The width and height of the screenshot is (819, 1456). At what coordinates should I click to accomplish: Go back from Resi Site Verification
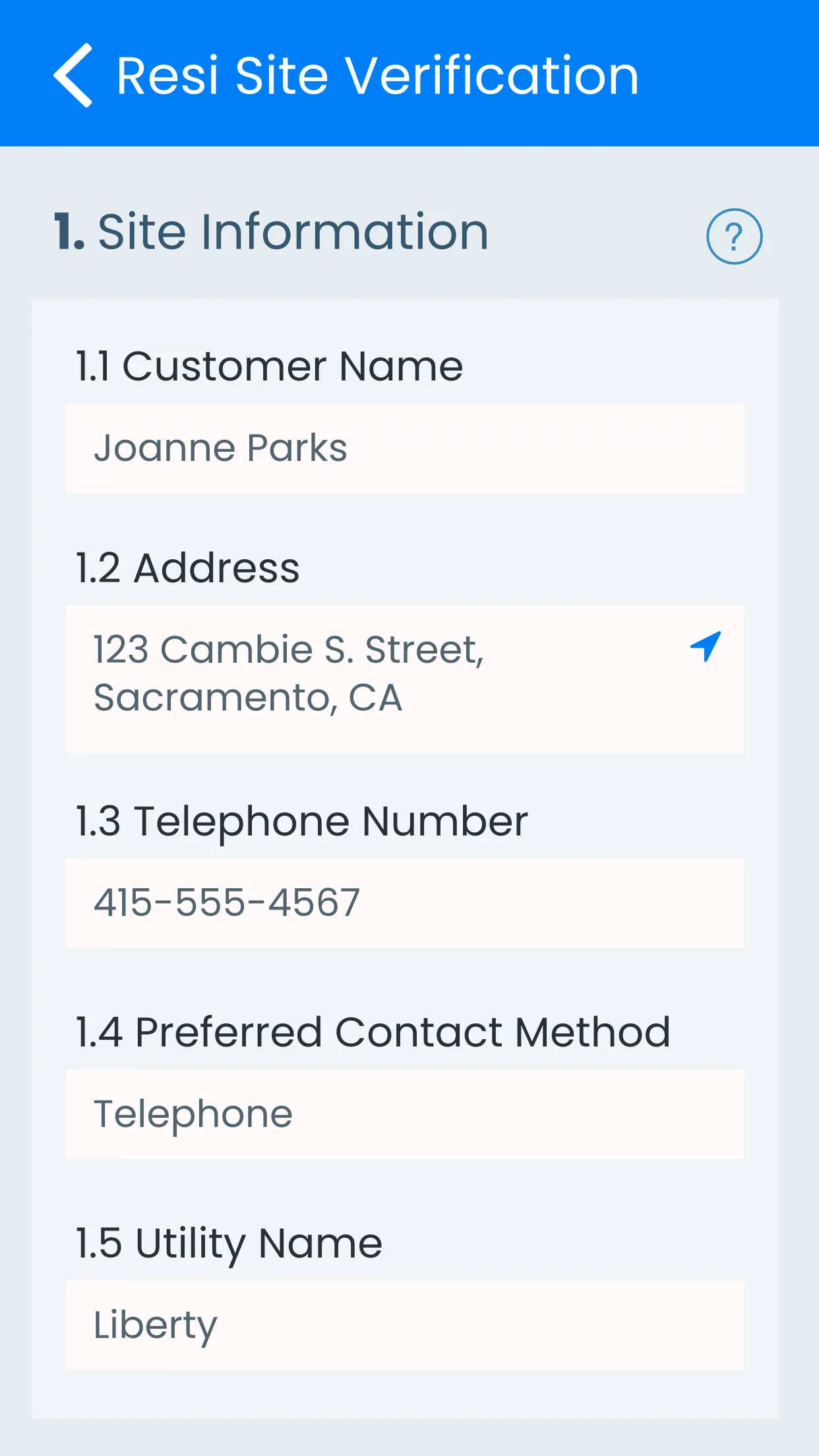click(x=73, y=75)
